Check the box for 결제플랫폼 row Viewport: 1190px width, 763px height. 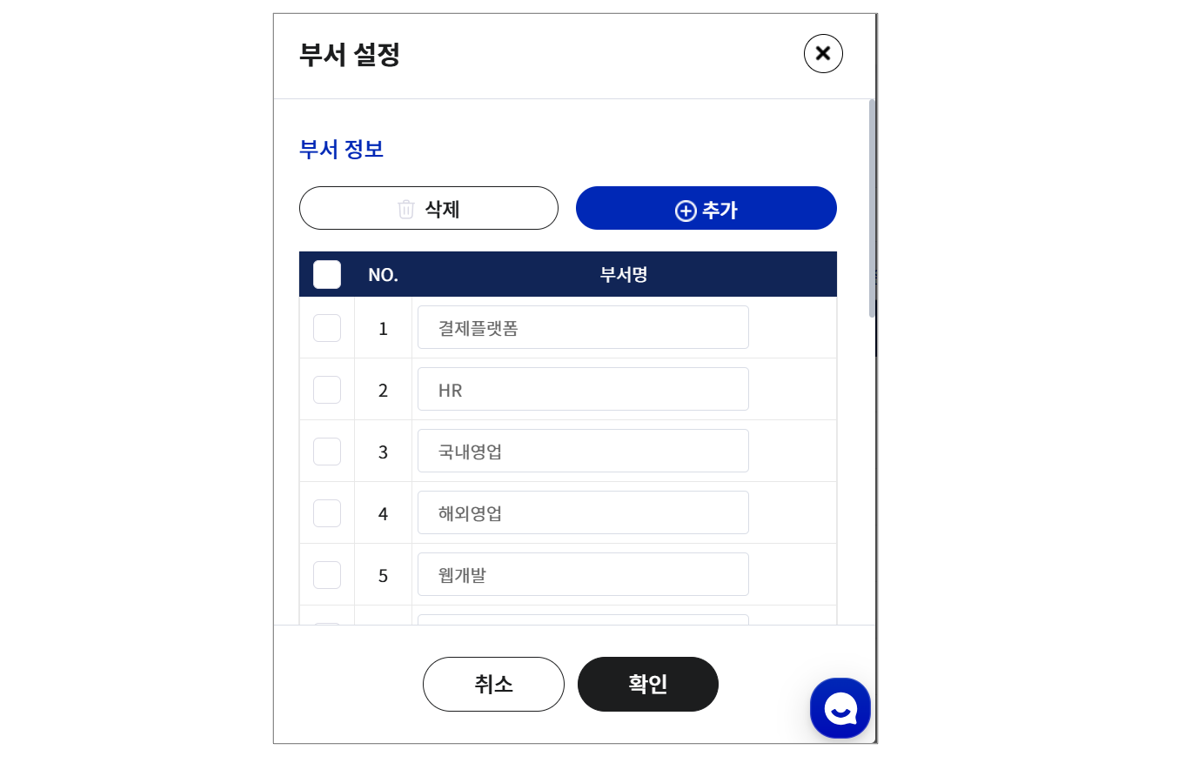pos(327,328)
